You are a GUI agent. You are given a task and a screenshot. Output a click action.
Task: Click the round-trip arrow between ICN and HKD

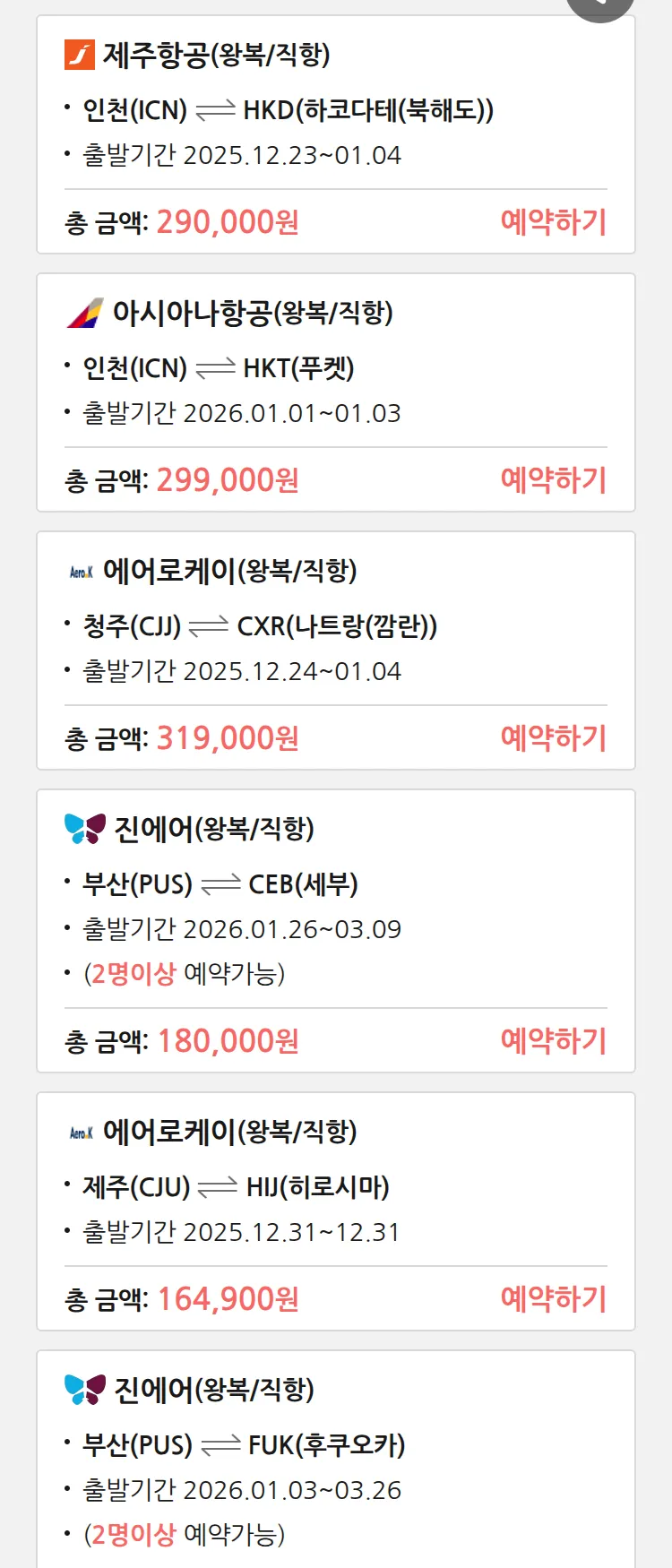[x=215, y=108]
